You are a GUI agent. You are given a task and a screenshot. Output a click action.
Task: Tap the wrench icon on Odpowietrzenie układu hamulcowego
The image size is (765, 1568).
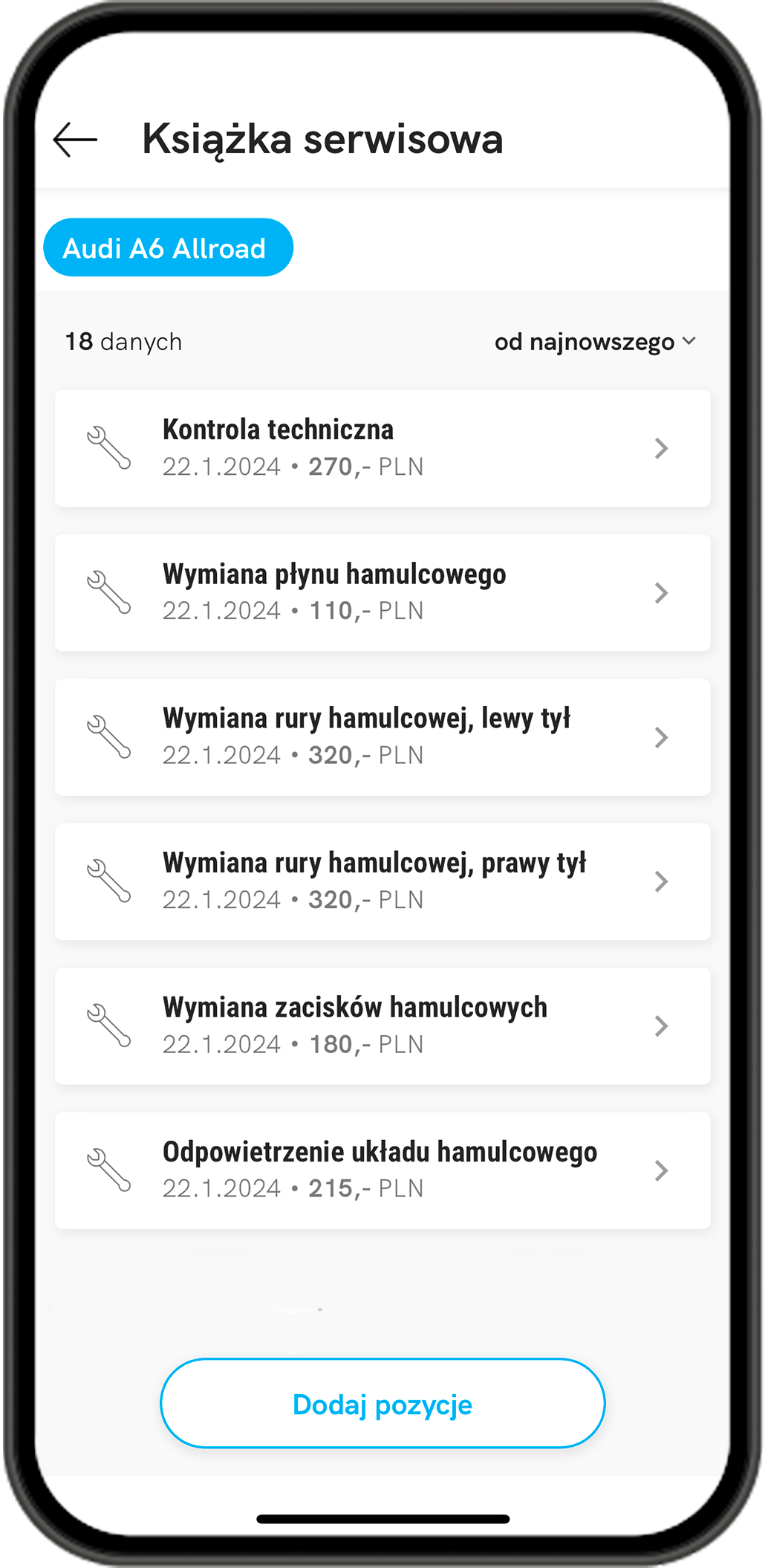[x=108, y=1170]
